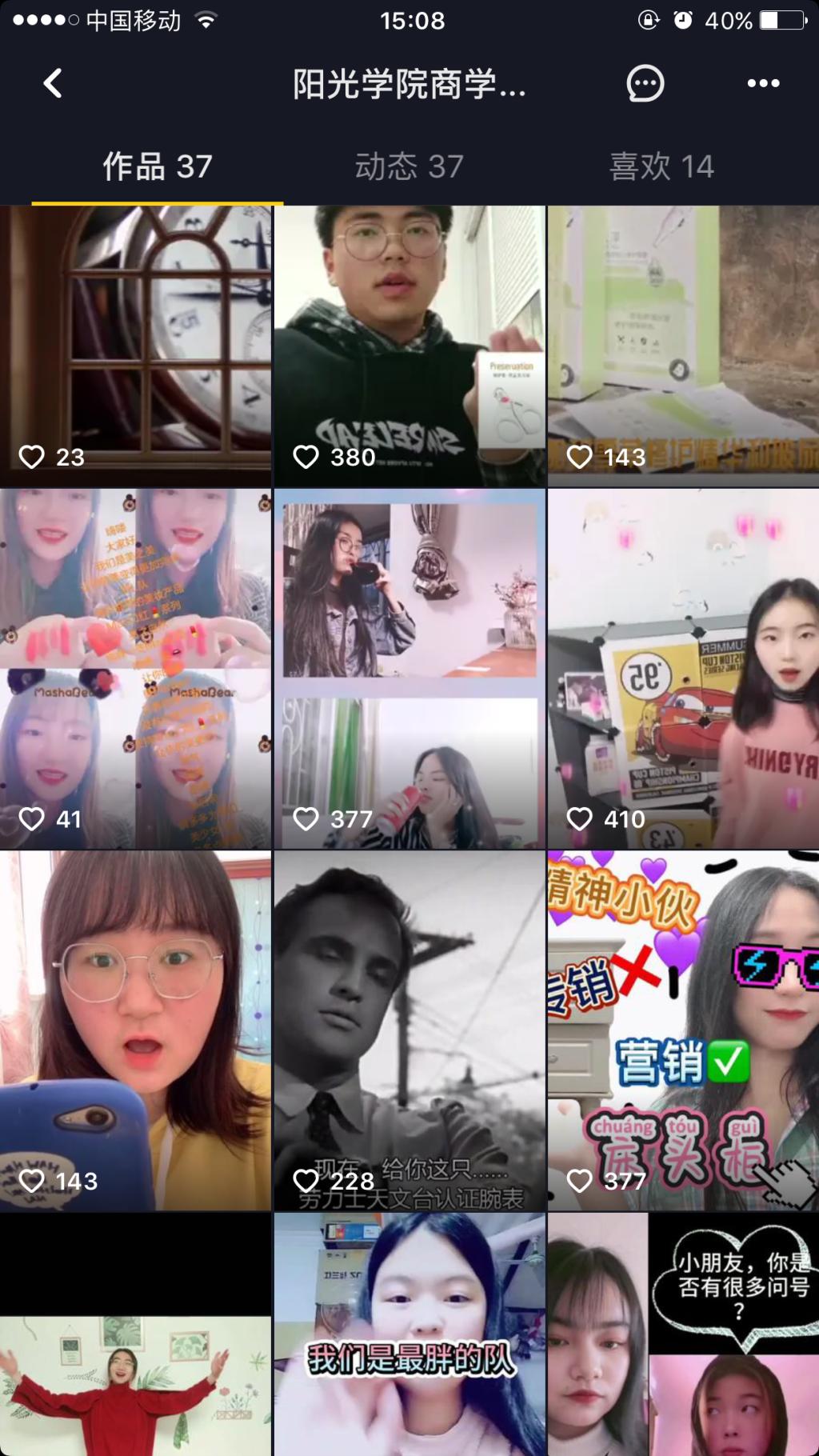Open the red sweater video
The width and height of the screenshot is (819, 1456).
pyautogui.click(x=136, y=1334)
